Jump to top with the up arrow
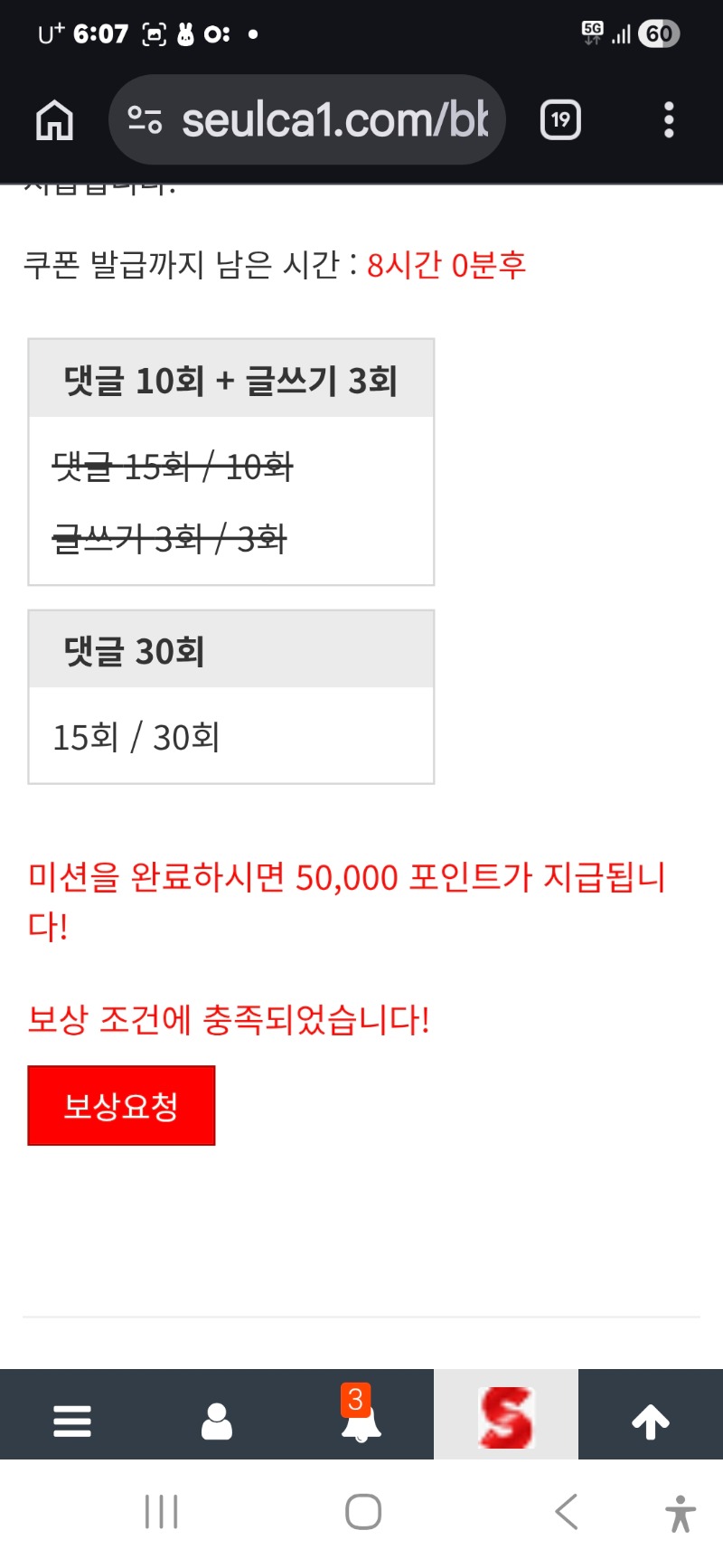Viewport: 723px width, 1568px height. tap(651, 1421)
